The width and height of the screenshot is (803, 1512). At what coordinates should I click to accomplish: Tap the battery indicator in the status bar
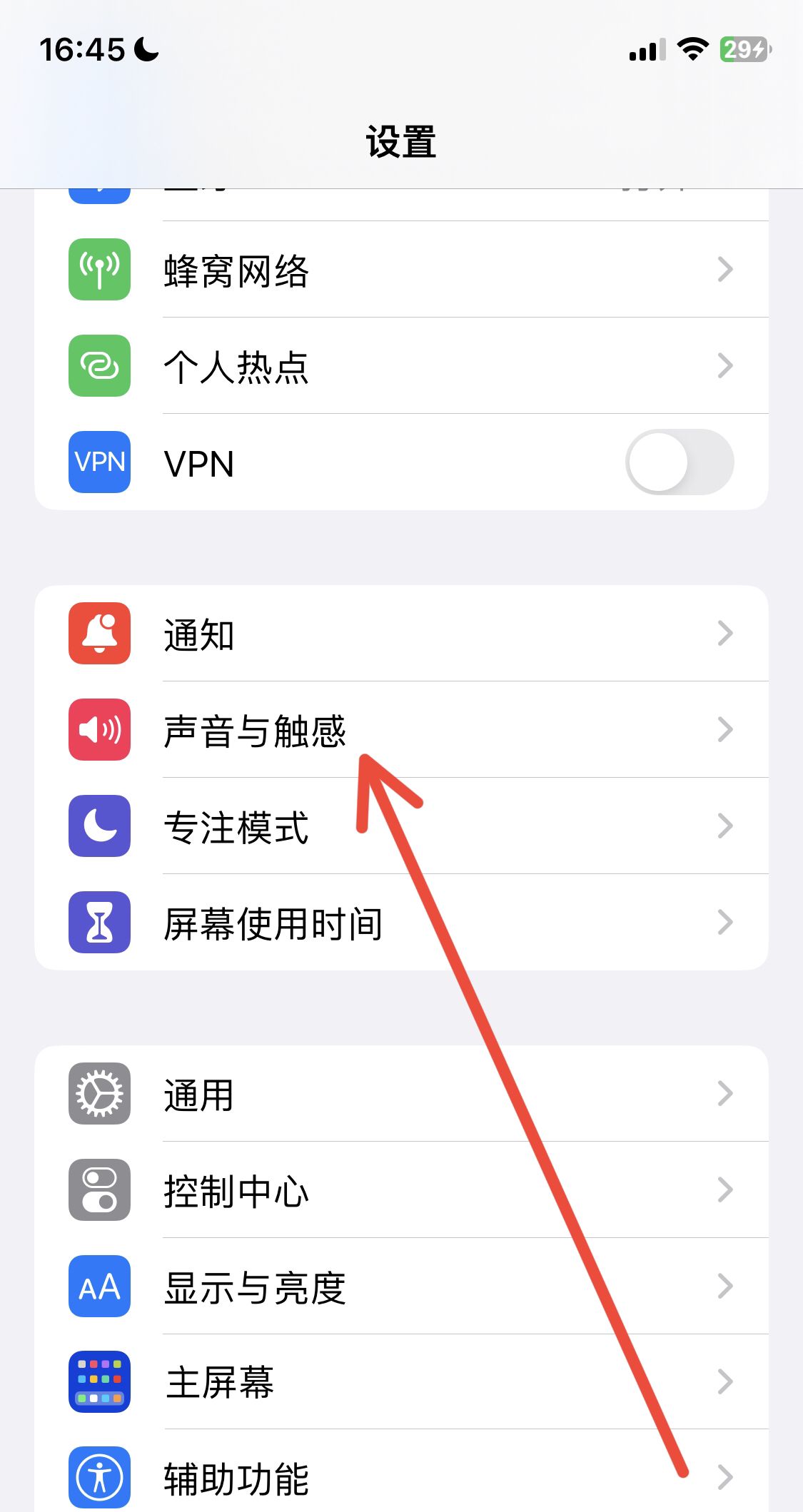point(743,50)
